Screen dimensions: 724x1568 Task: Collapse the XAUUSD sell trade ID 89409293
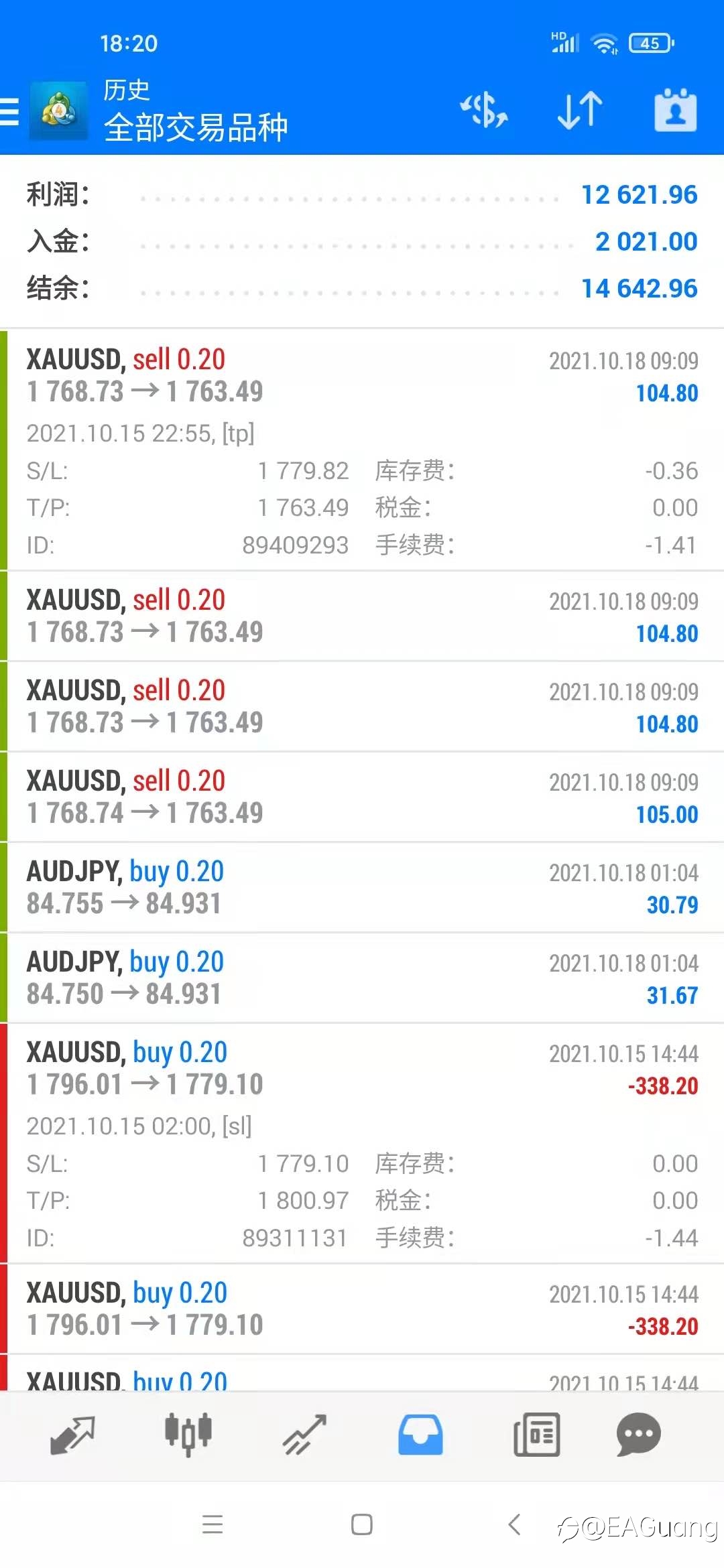[362, 450]
